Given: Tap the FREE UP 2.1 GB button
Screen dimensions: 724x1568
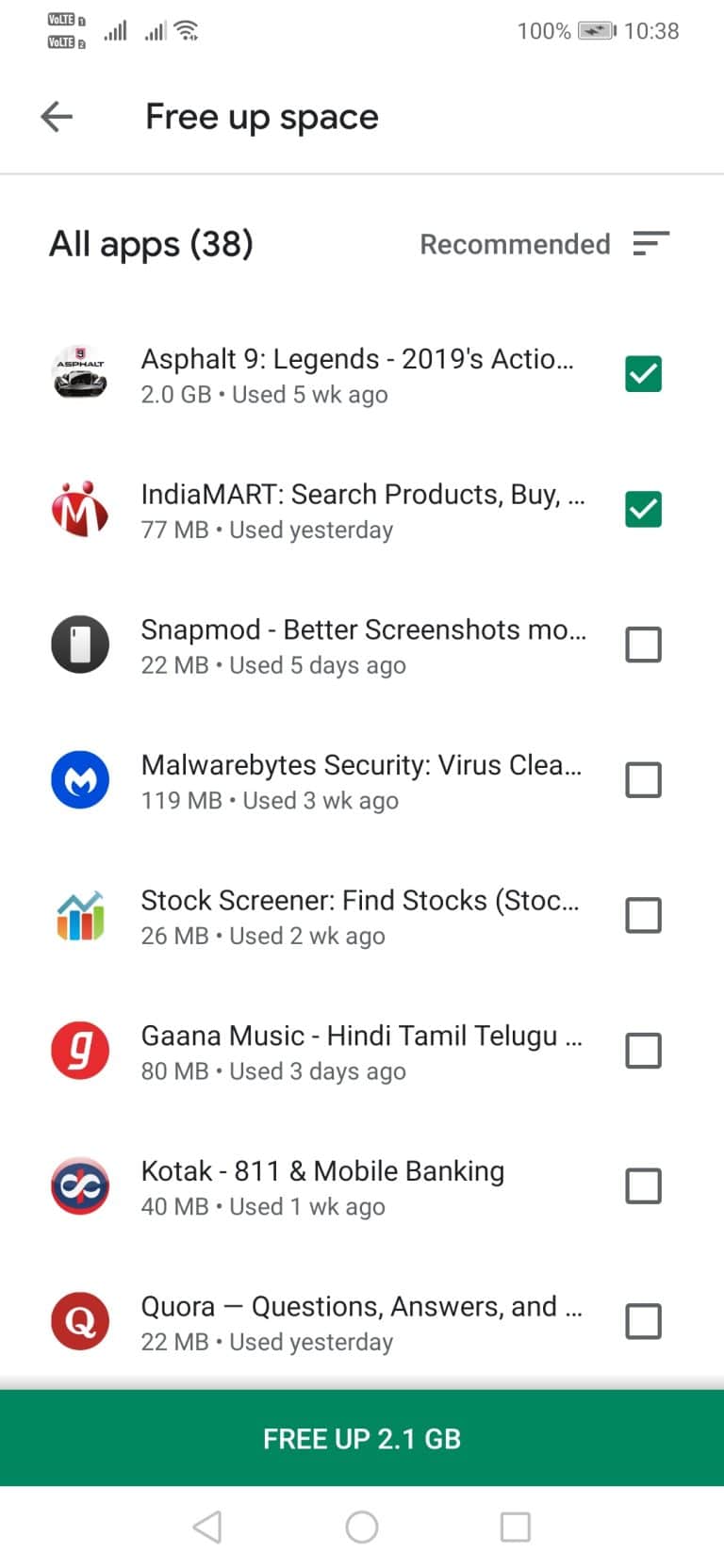Looking at the screenshot, I should click(362, 1439).
